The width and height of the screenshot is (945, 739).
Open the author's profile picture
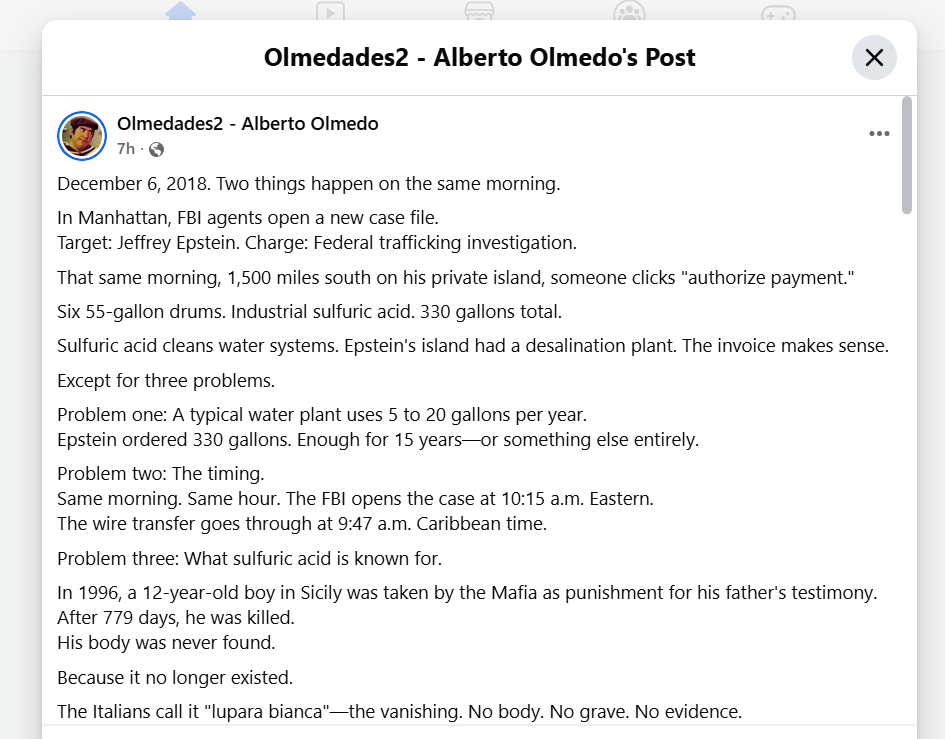tap(82, 136)
